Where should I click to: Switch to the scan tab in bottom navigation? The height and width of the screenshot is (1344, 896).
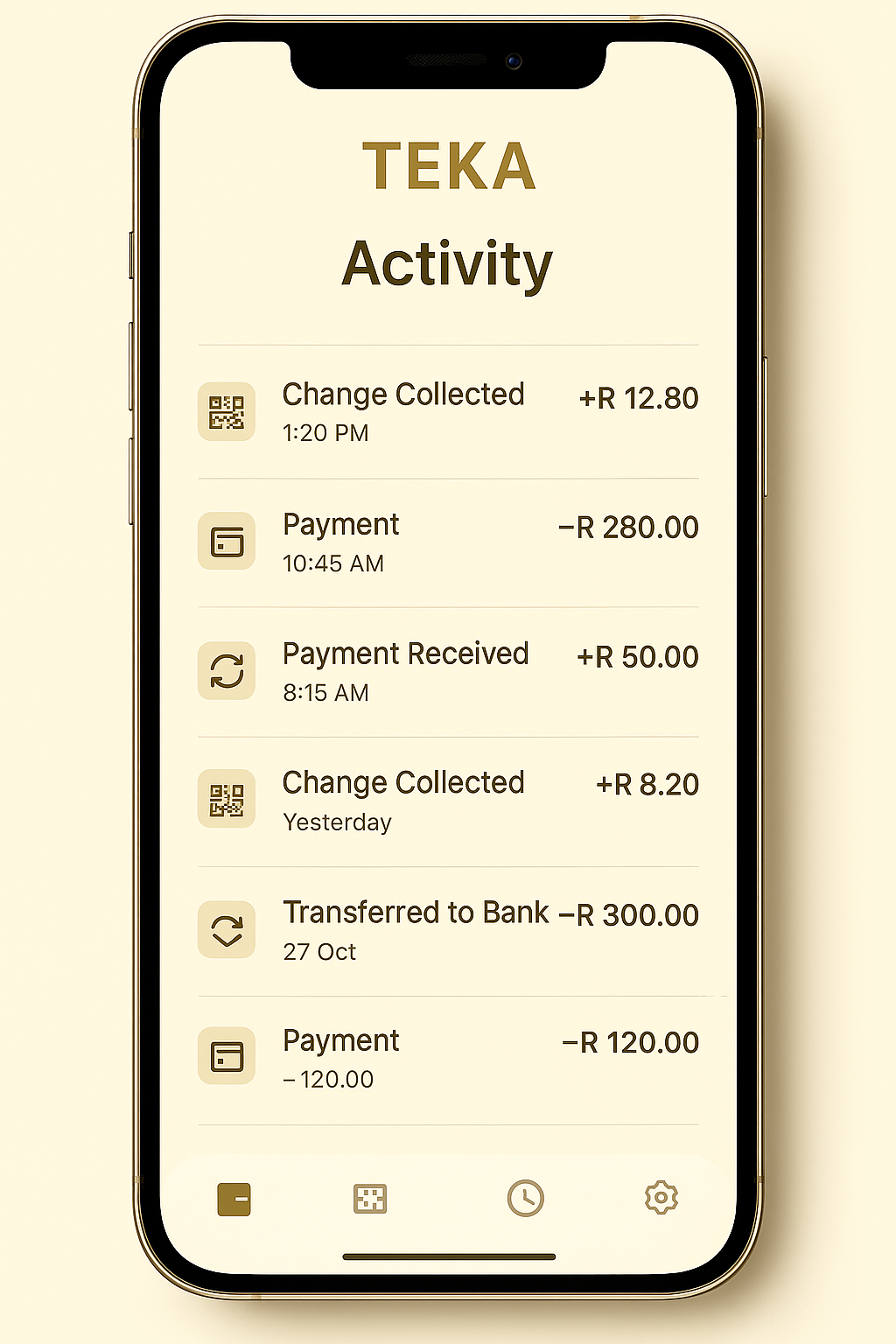[369, 1198]
